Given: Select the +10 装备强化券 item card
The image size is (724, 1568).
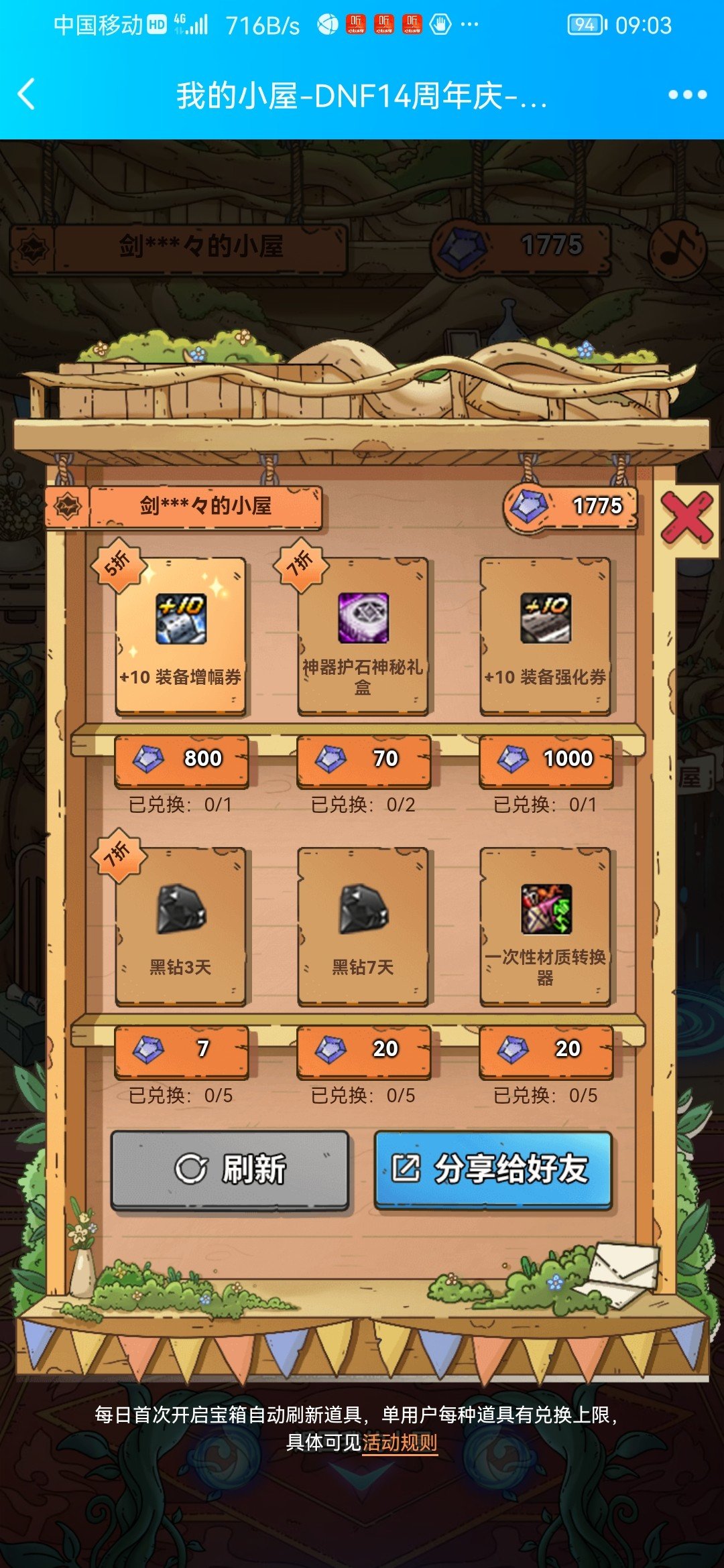Looking at the screenshot, I should pyautogui.click(x=545, y=635).
